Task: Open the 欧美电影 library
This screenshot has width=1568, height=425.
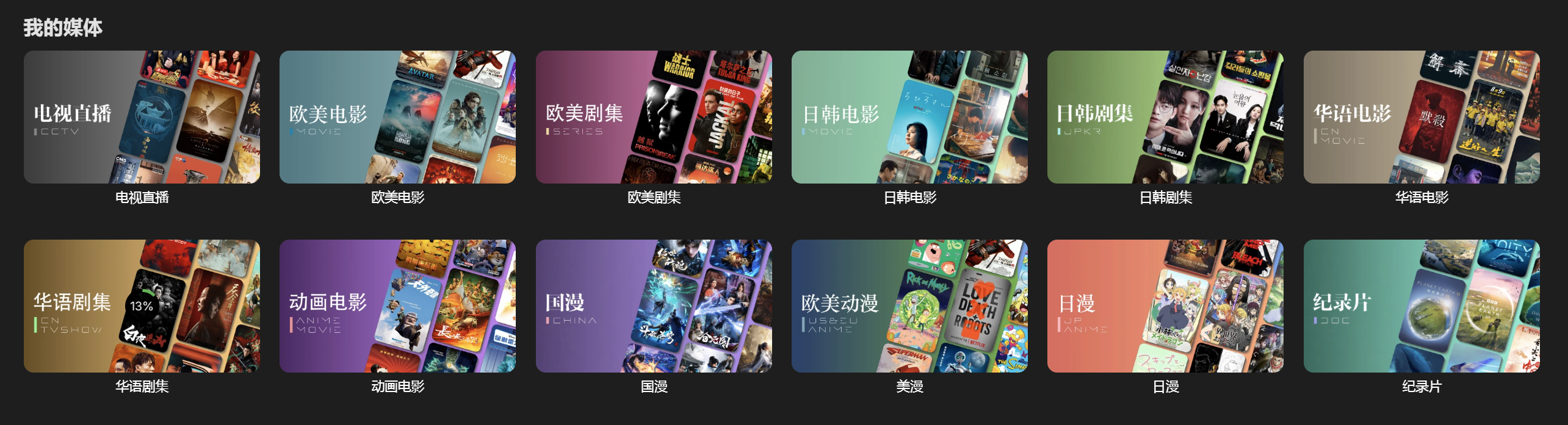Action: point(397,117)
